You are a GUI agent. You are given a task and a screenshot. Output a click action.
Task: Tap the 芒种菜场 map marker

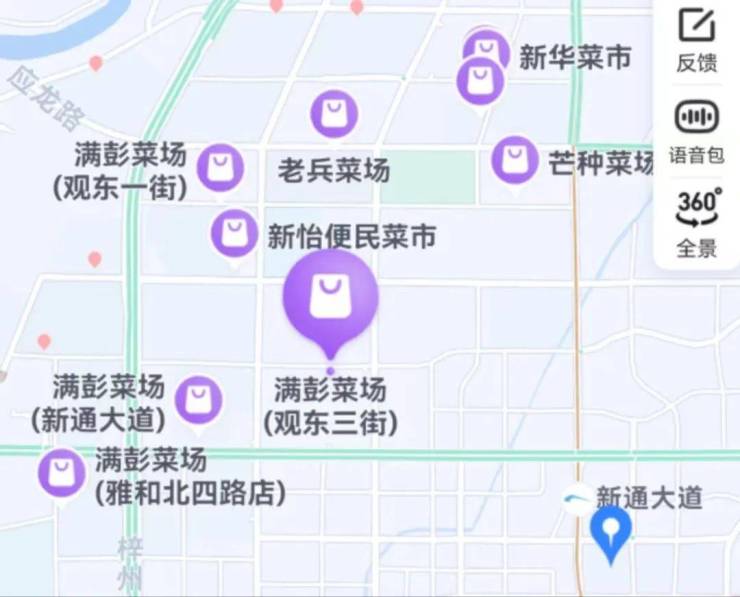(515, 160)
